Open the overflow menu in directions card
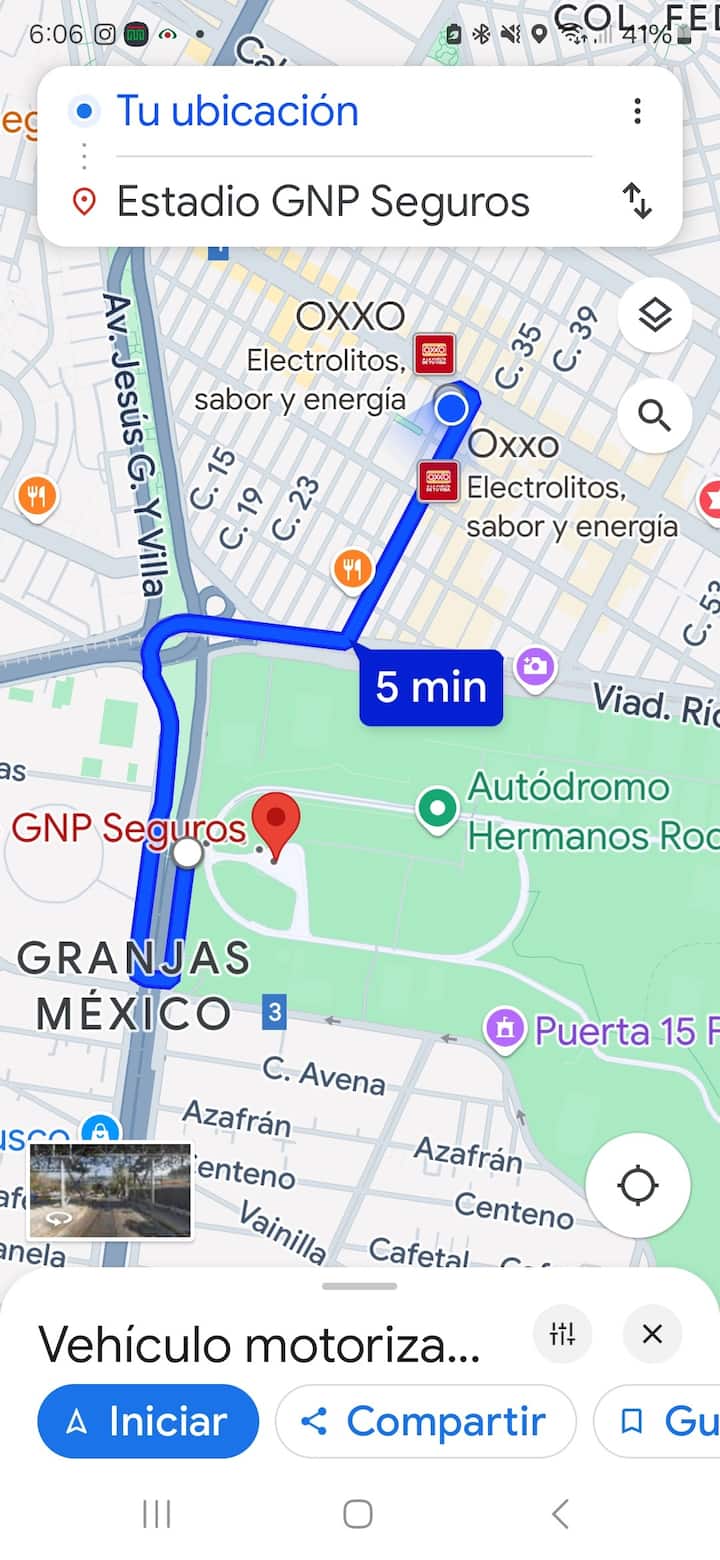This screenshot has height=1560, width=720. point(637,111)
